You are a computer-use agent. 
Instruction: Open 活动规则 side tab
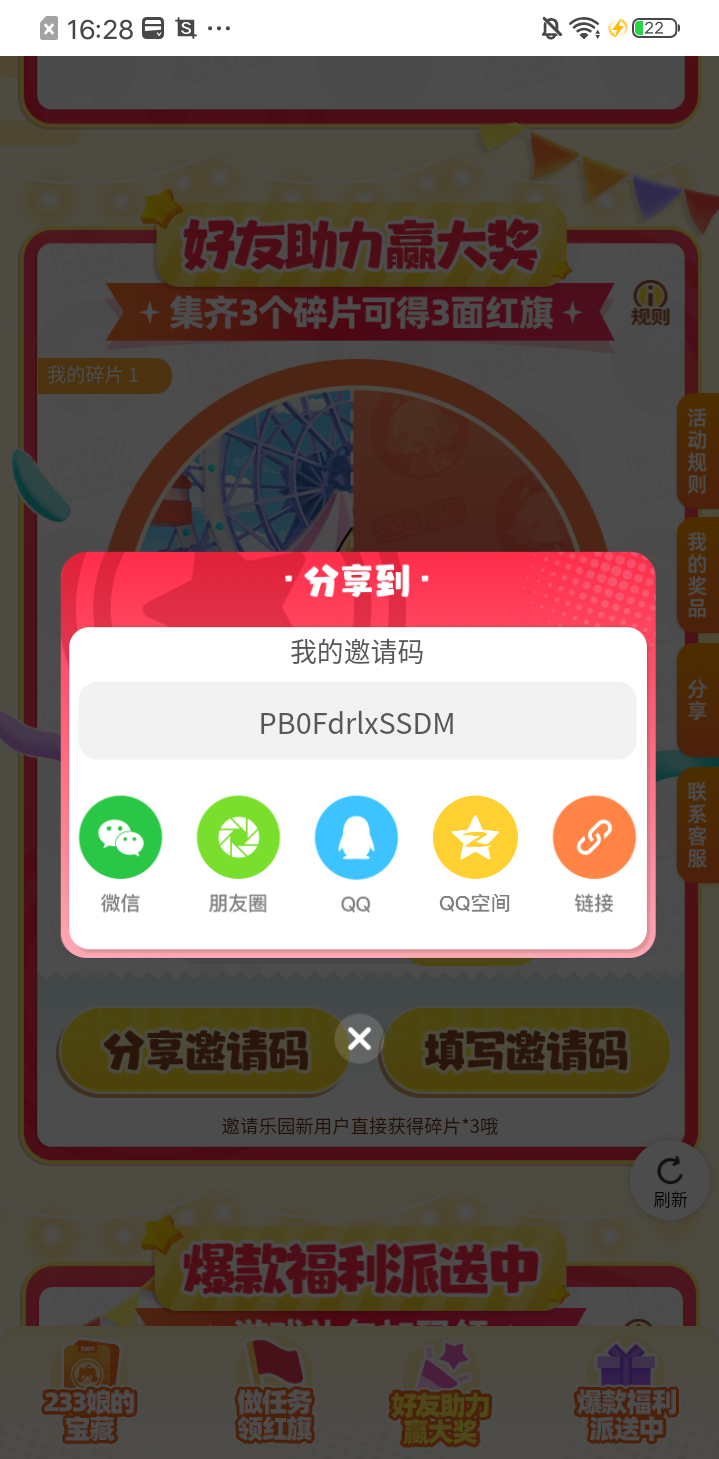tap(697, 451)
